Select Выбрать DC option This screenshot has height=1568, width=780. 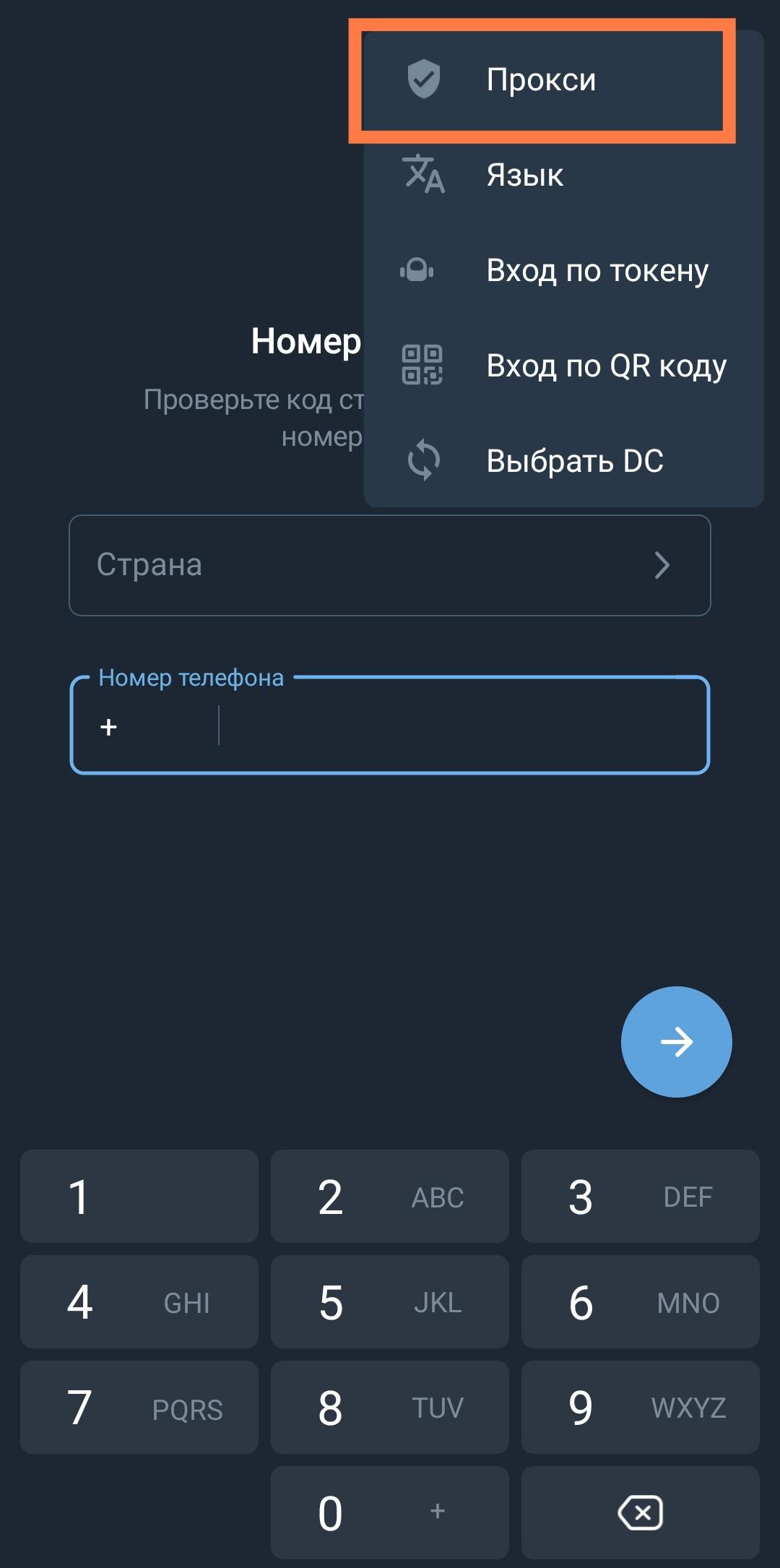563,461
